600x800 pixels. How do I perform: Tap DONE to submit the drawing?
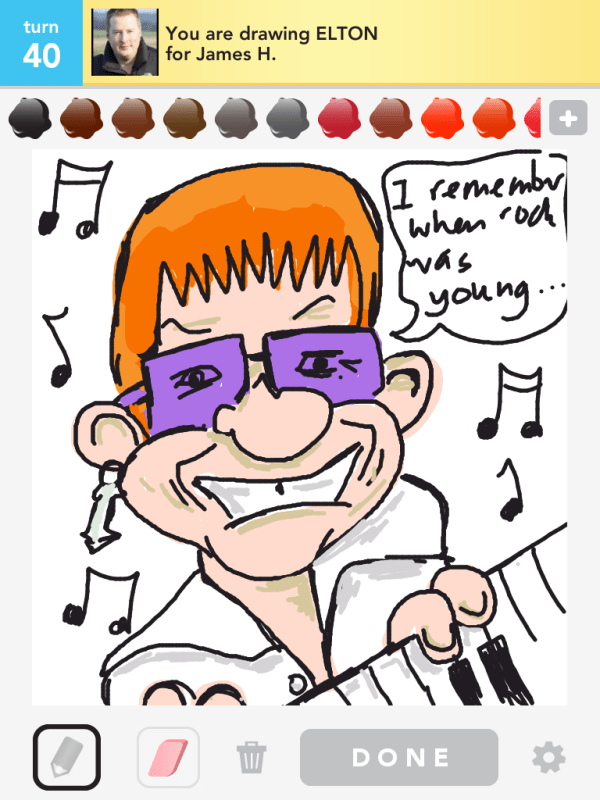click(399, 757)
